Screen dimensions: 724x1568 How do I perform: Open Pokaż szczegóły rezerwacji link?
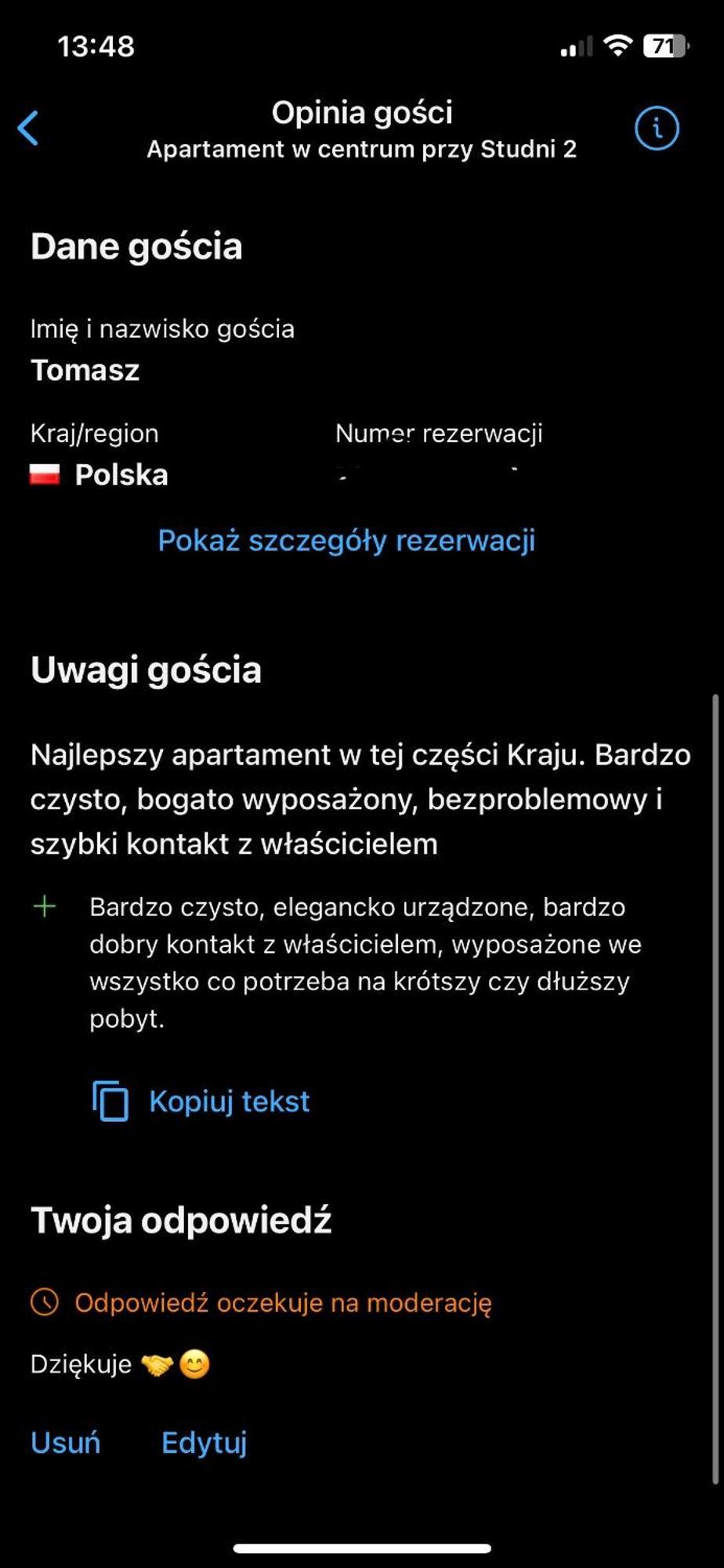coord(346,540)
